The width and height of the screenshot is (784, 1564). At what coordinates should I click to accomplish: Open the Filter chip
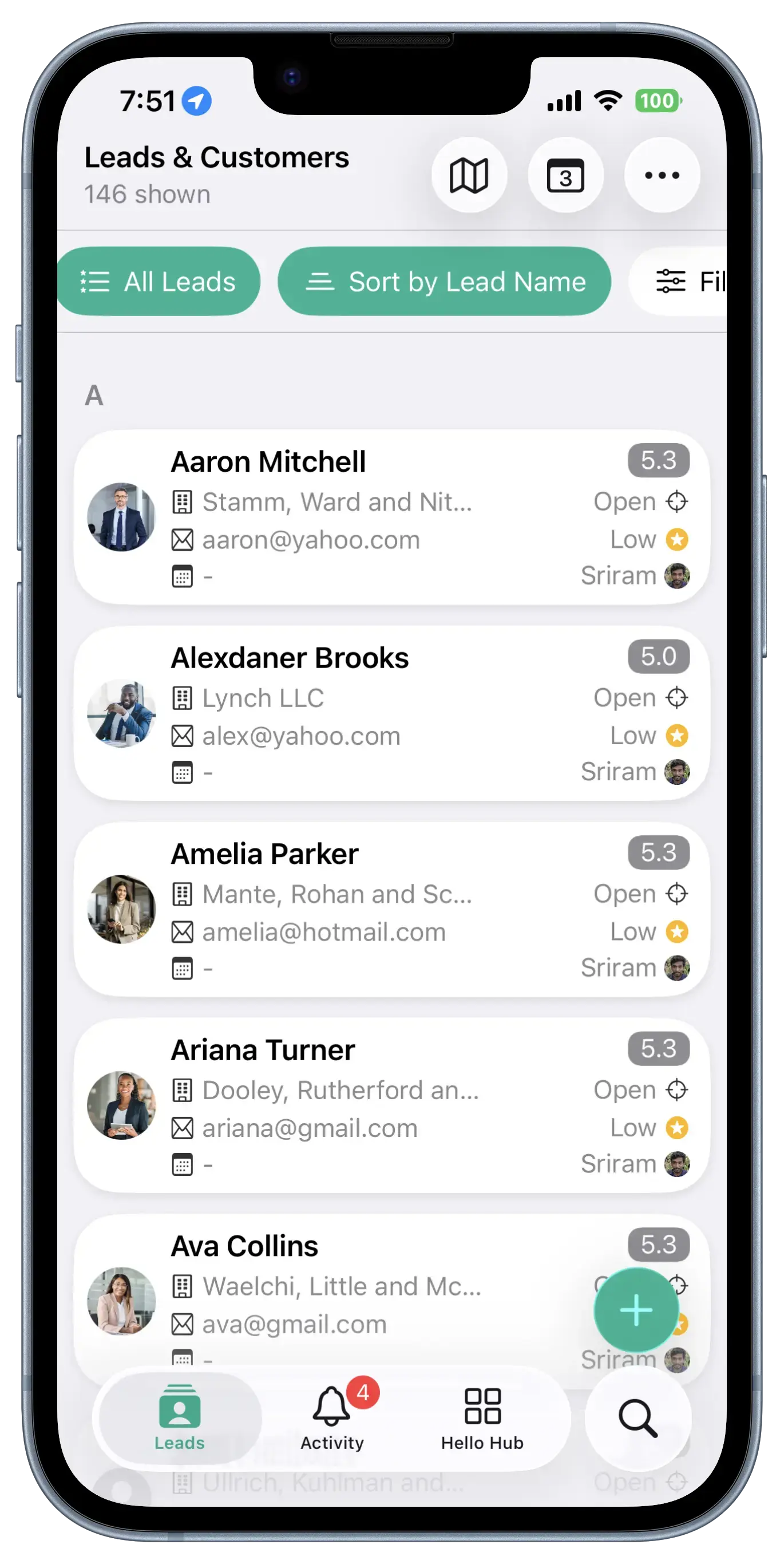[x=678, y=282]
